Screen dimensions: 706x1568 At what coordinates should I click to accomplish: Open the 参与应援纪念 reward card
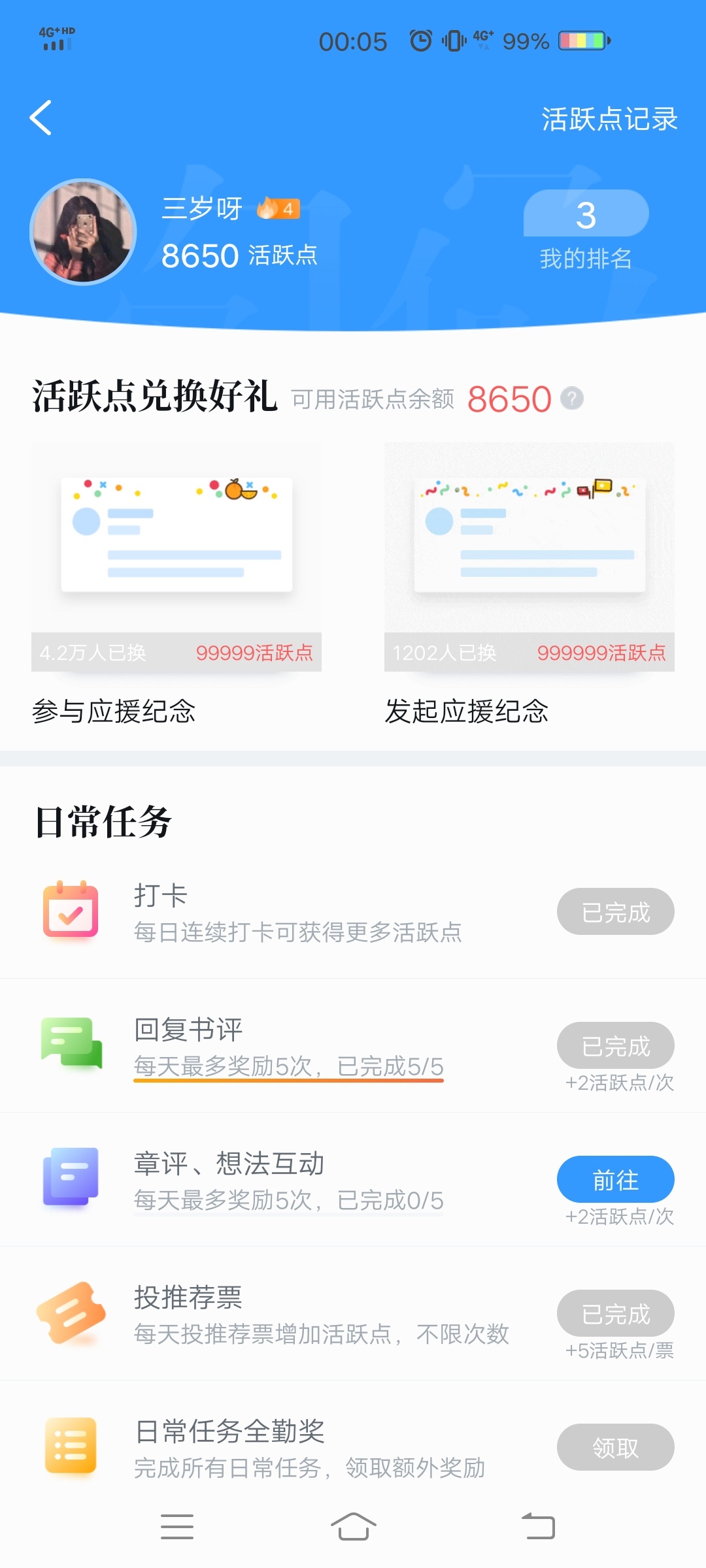176,557
